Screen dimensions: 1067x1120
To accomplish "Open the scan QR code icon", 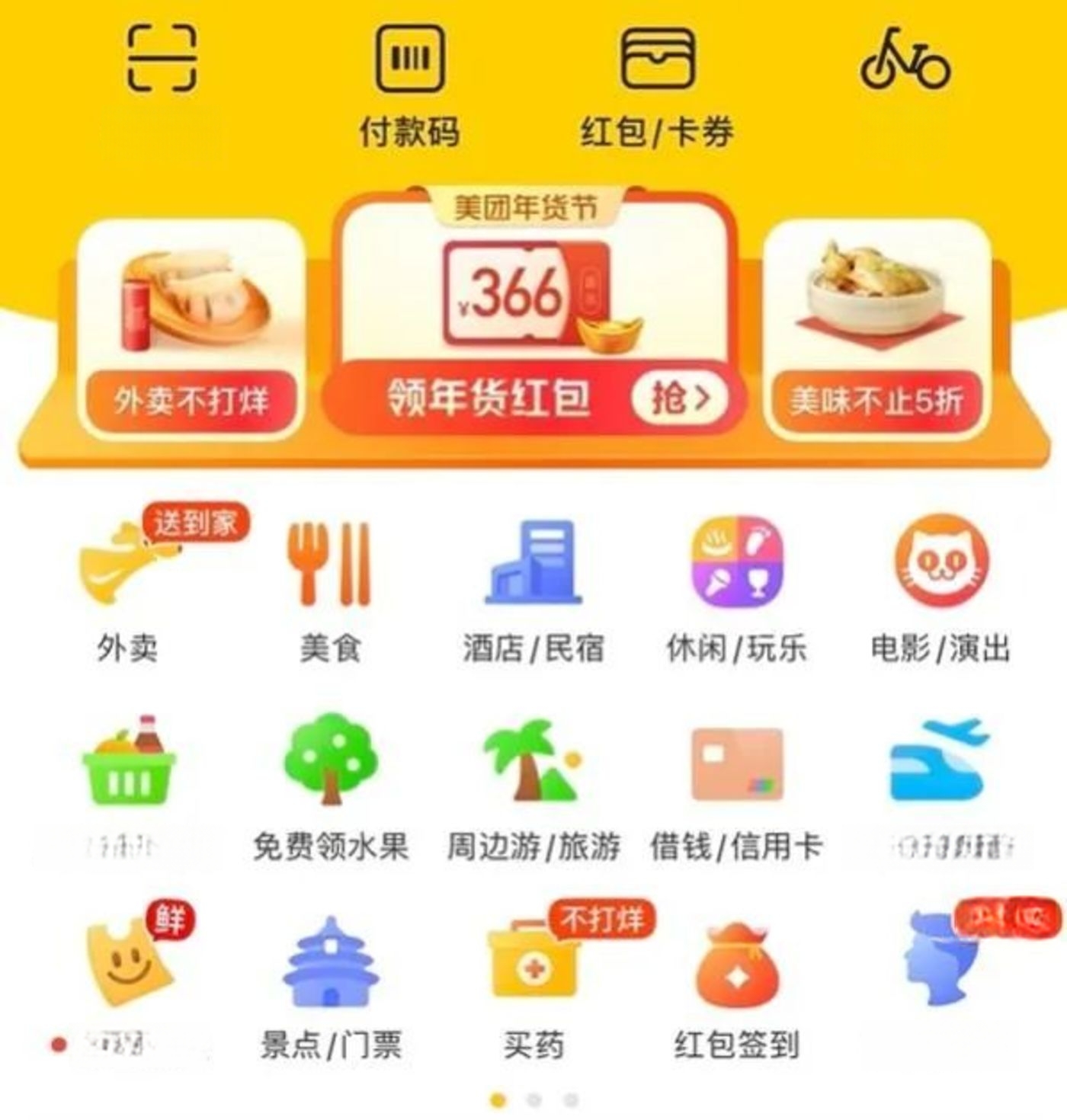I will (162, 58).
